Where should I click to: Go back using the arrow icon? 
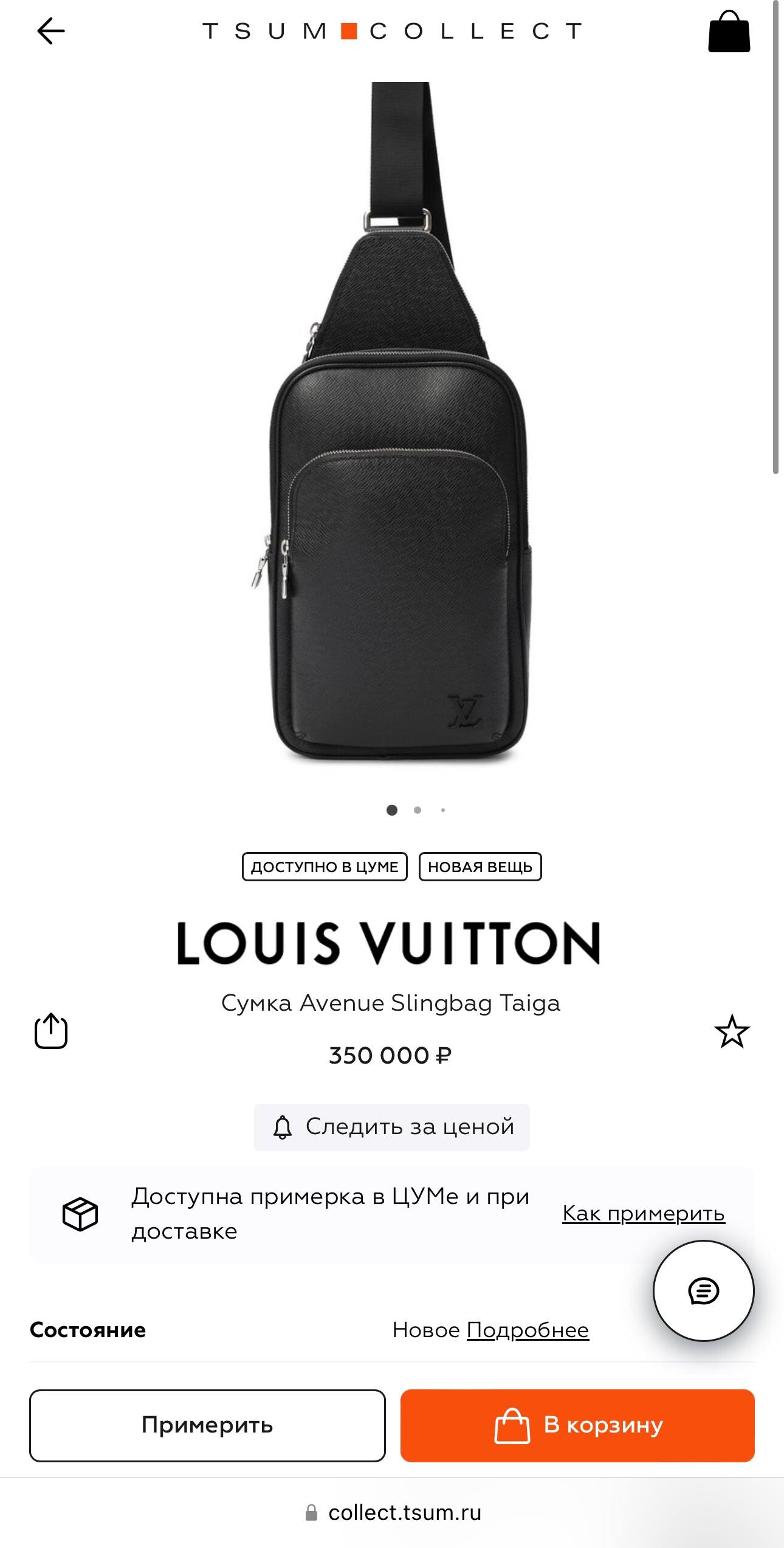click(51, 31)
